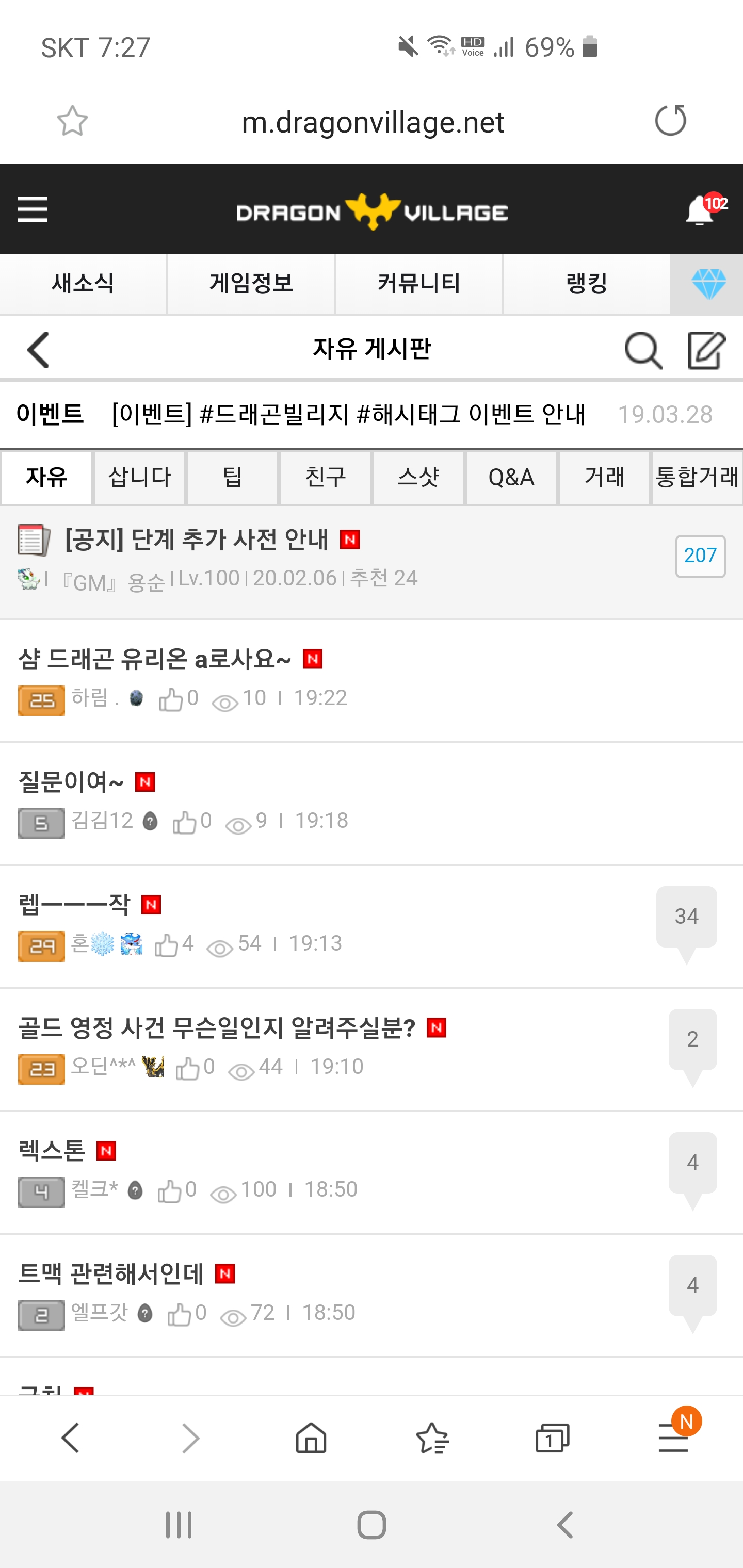Open the hamburger menu
This screenshot has width=743, height=1568.
tap(33, 209)
